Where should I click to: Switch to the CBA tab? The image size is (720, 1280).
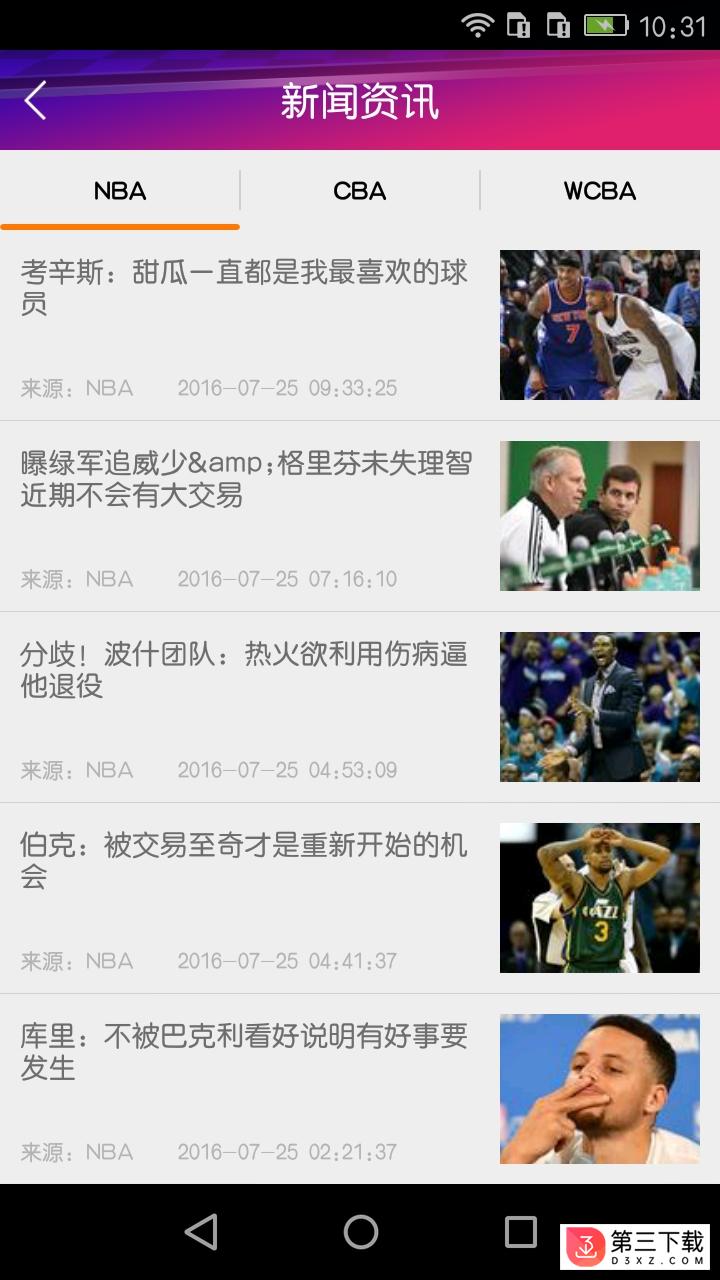[x=360, y=190]
